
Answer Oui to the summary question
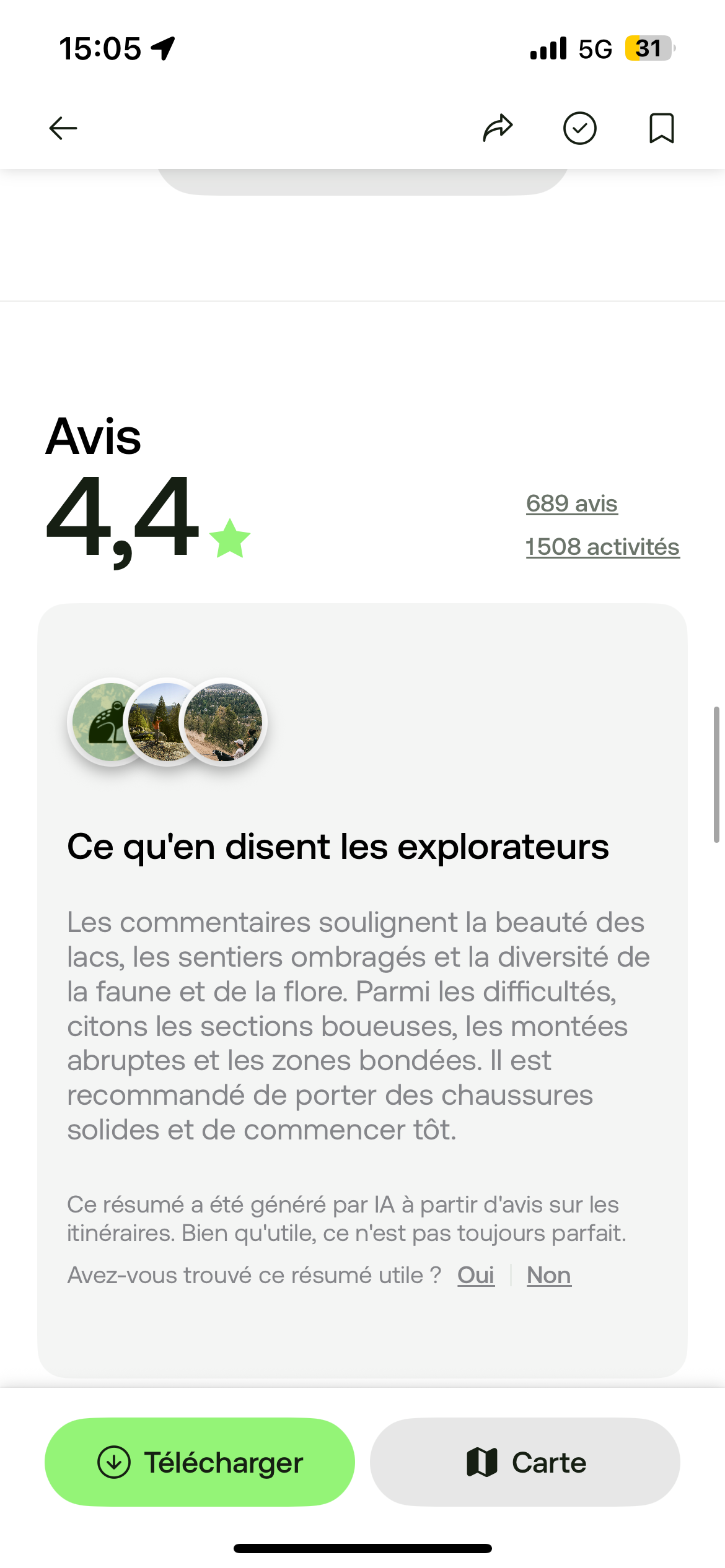tap(476, 1275)
